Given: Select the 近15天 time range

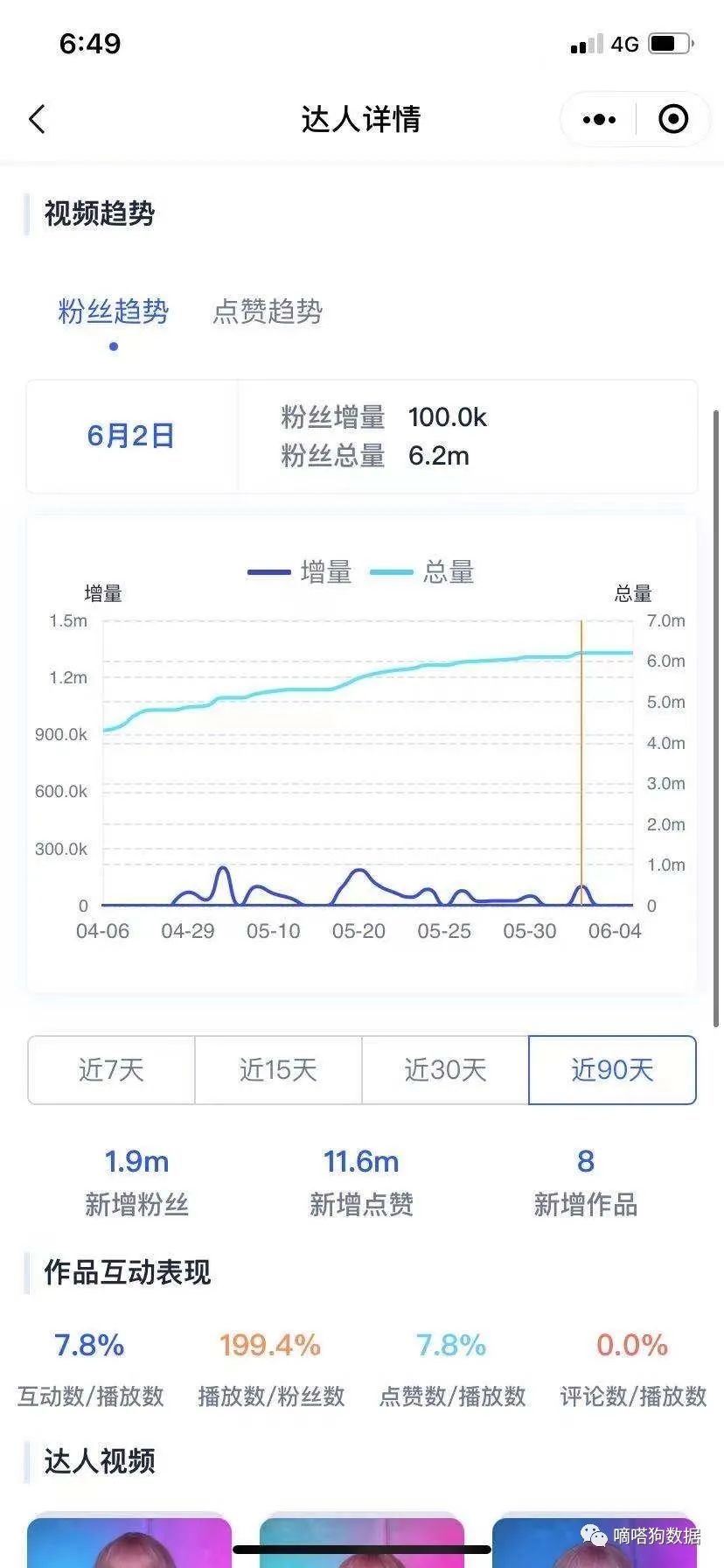Looking at the screenshot, I should [278, 1069].
